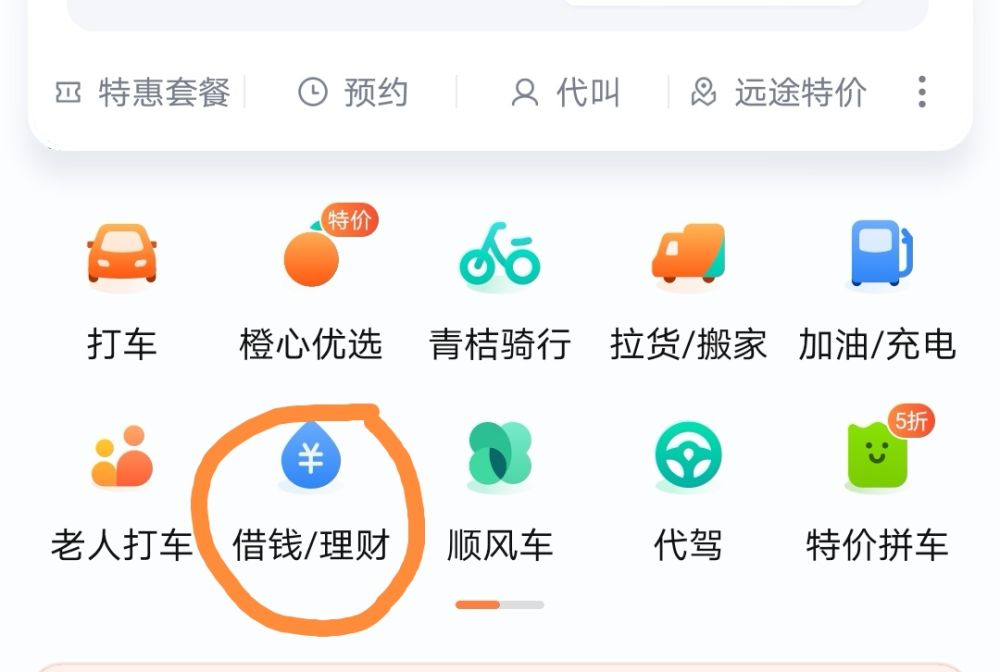This screenshot has width=1000, height=672.
Task: Choose 代叫 to book for someone else
Action: (x=566, y=93)
